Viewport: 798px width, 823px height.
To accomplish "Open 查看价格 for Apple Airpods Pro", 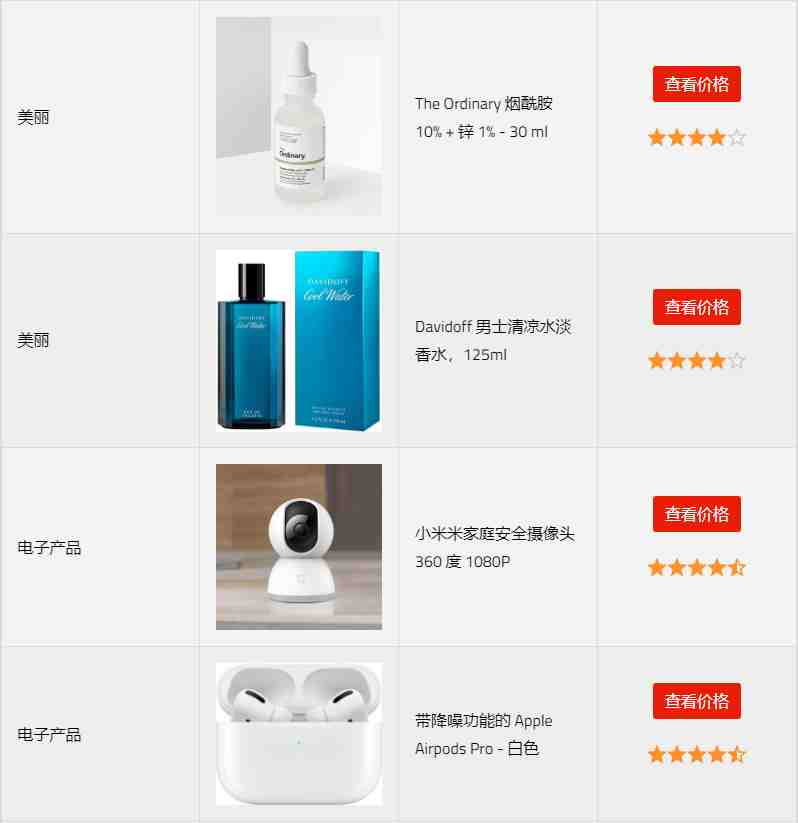I will coord(696,701).
